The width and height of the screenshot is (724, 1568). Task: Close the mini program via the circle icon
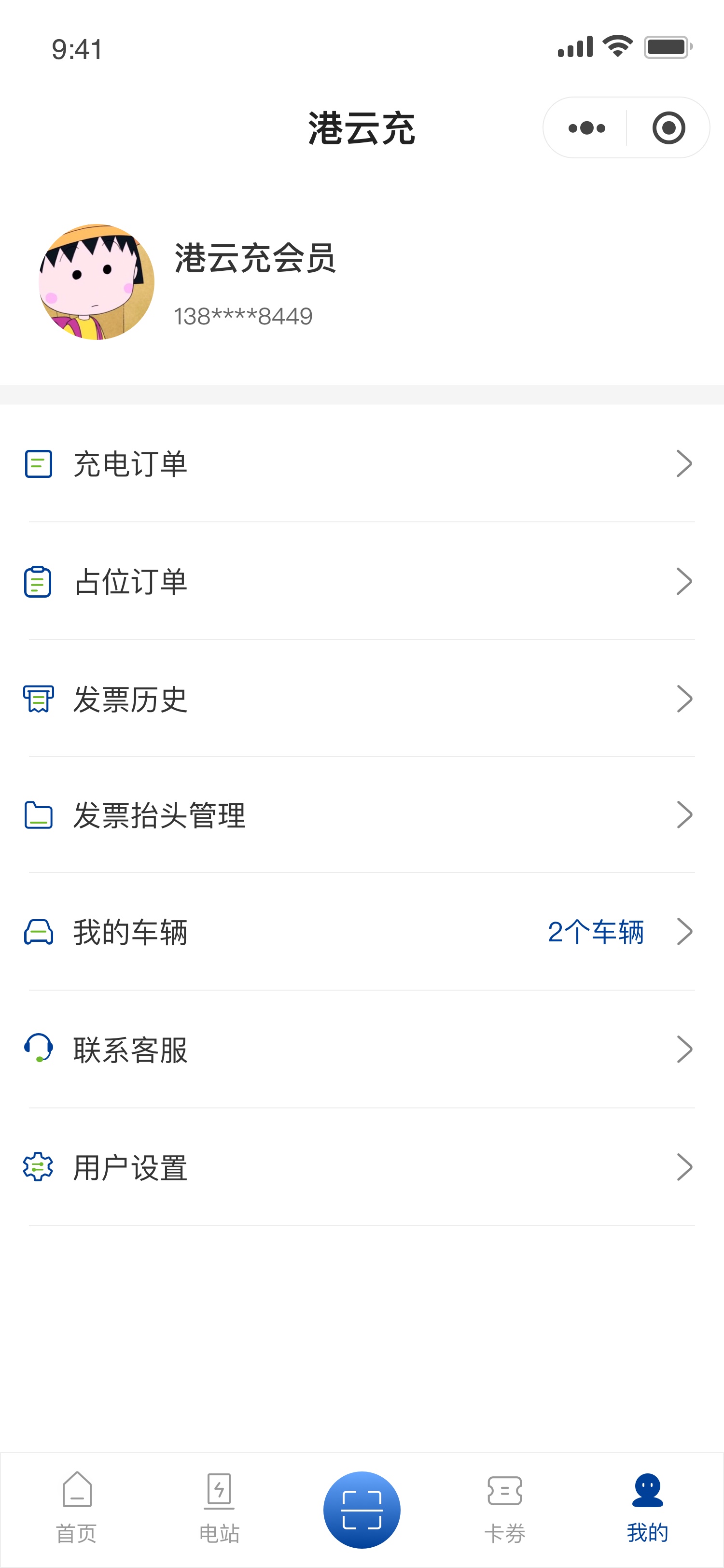pyautogui.click(x=668, y=128)
